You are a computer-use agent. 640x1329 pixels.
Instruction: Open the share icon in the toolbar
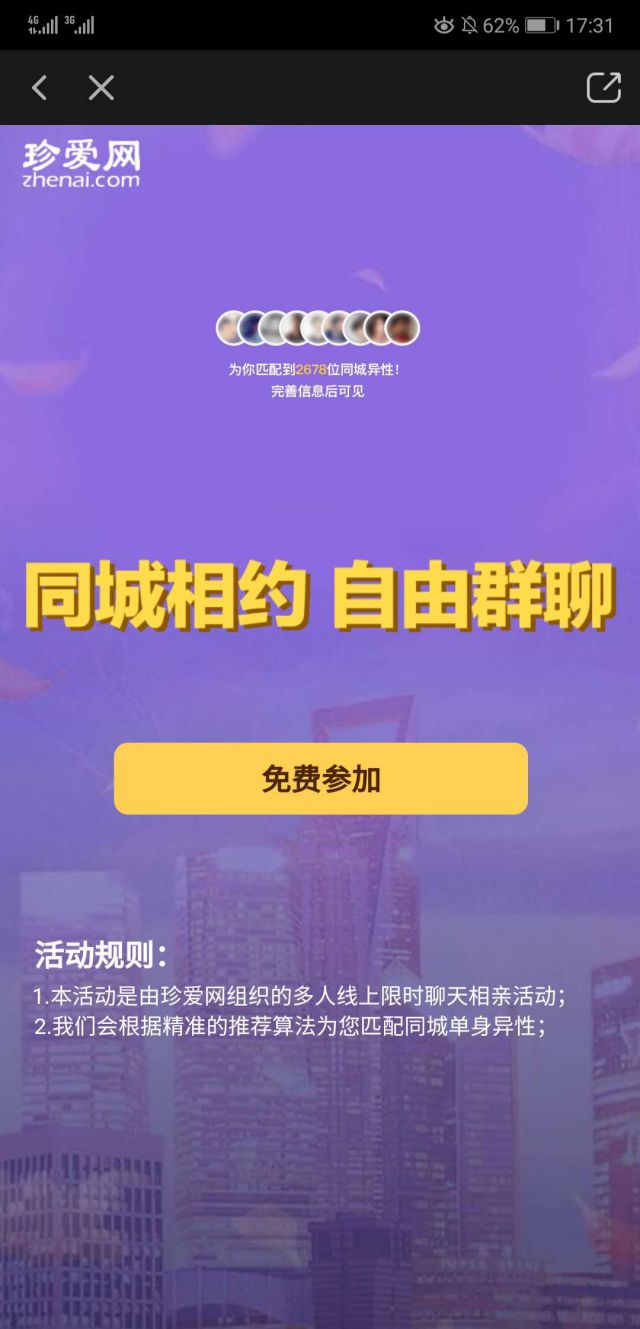point(603,88)
